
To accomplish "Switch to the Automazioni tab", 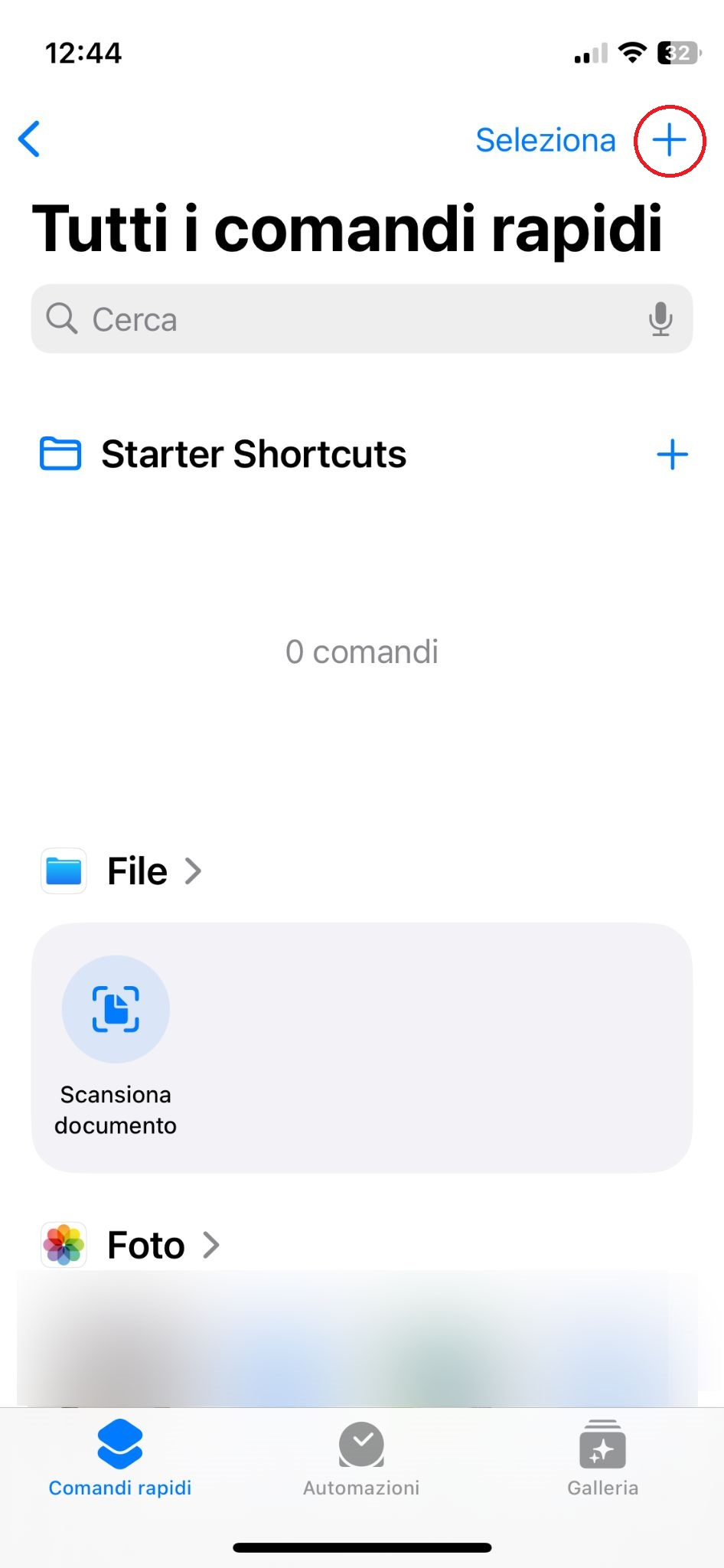I will (361, 1459).
